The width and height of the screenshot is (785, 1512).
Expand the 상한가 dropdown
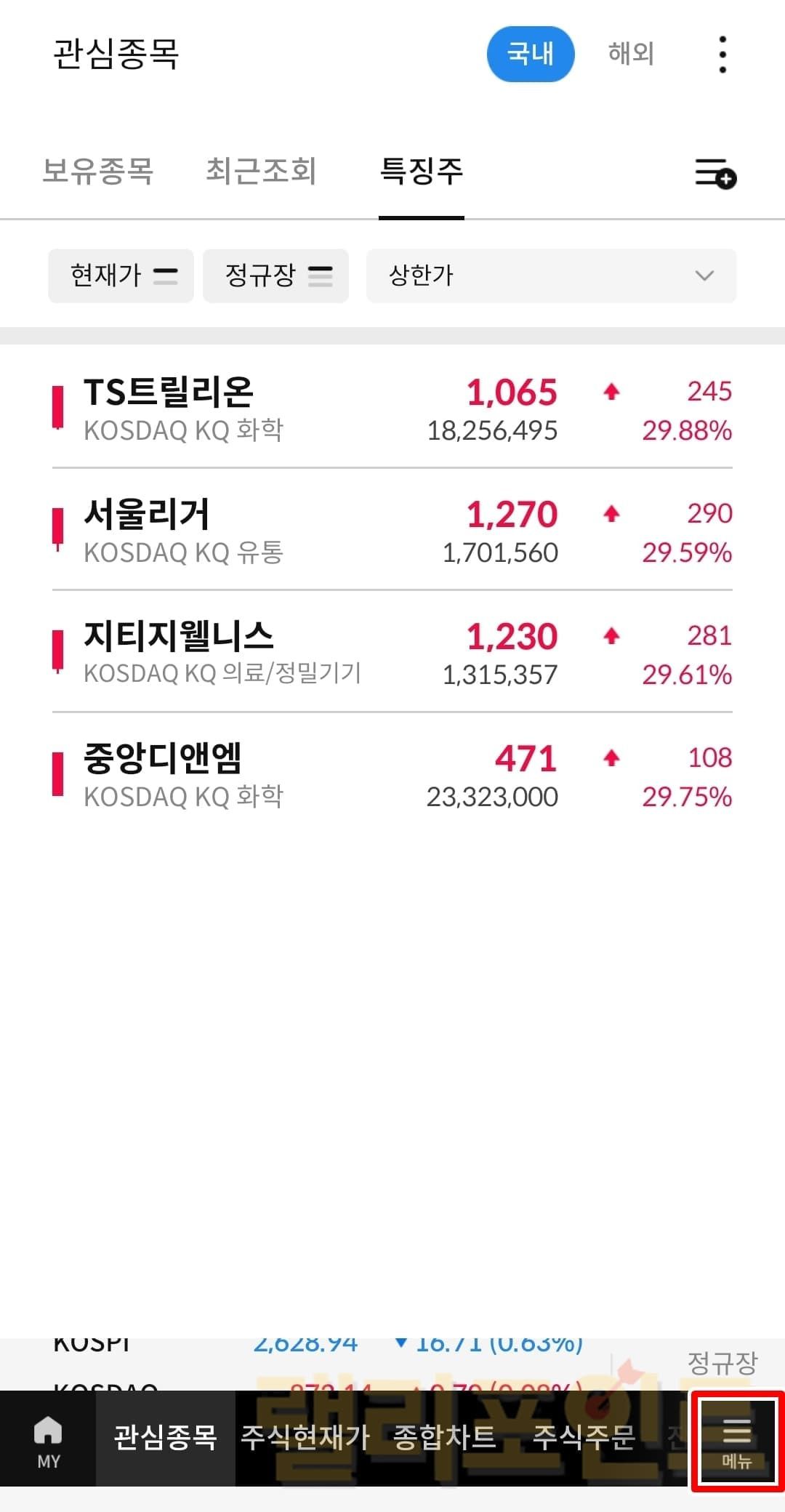coord(551,276)
